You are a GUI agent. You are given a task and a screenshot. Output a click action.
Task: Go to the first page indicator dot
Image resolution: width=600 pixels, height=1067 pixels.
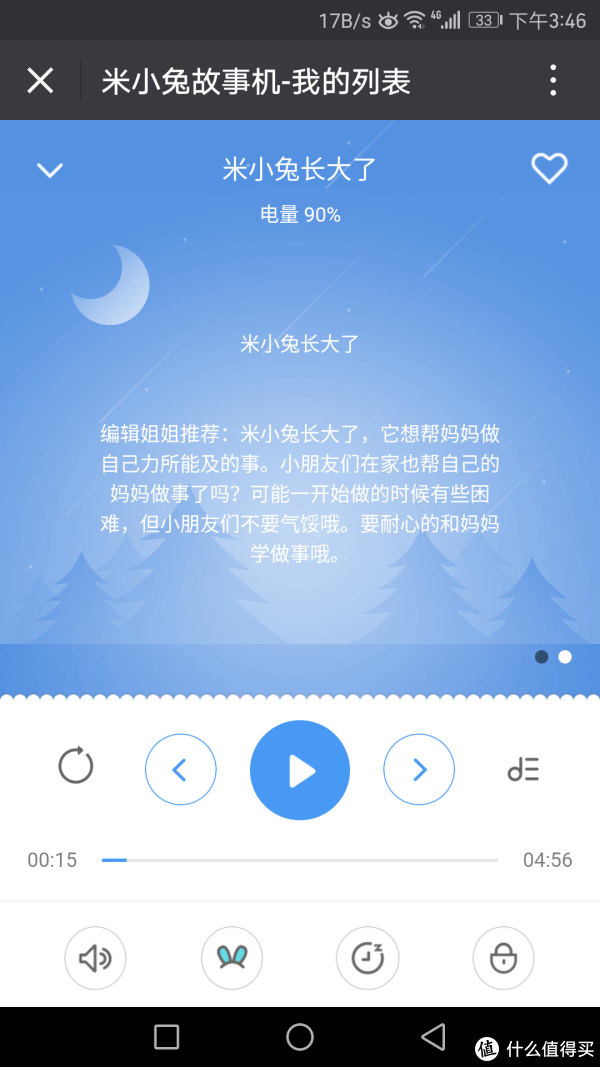click(x=542, y=657)
